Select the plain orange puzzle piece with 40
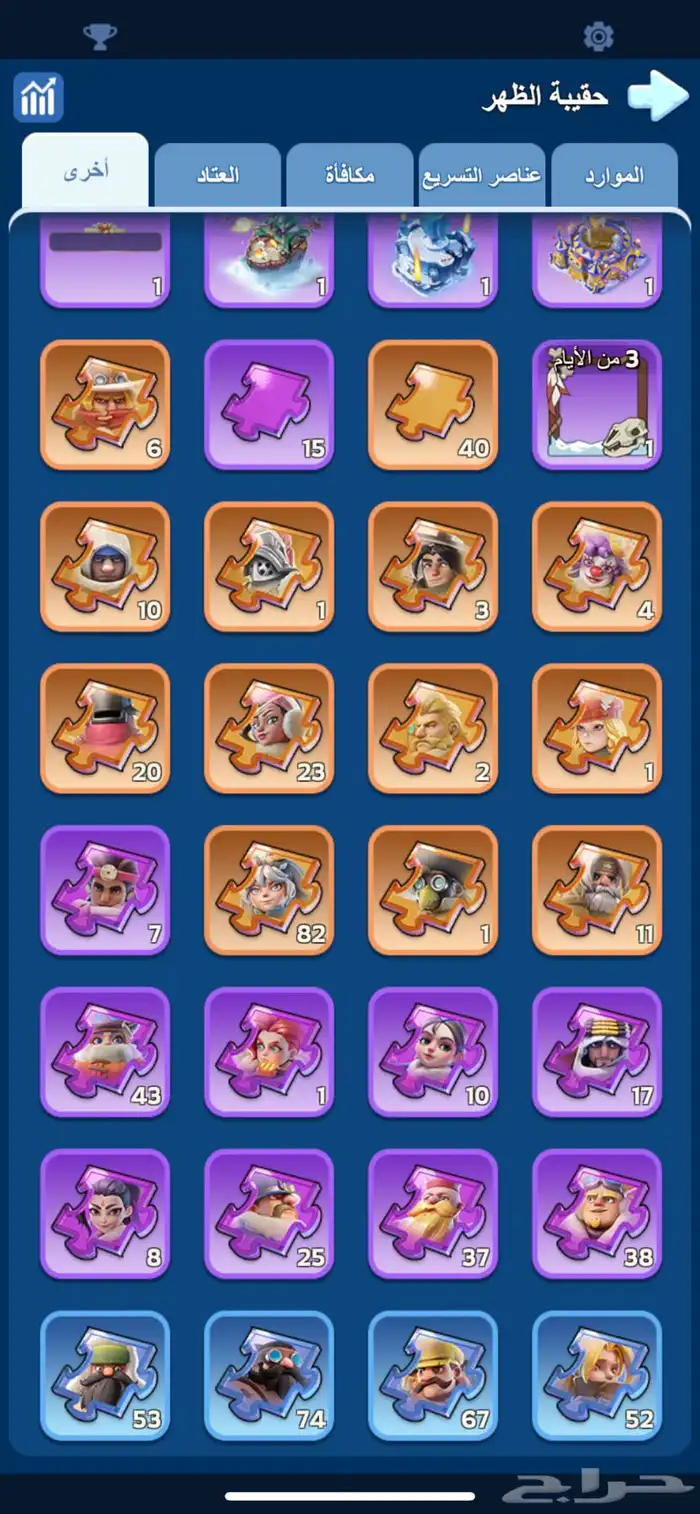Image resolution: width=700 pixels, height=1514 pixels. (x=433, y=404)
